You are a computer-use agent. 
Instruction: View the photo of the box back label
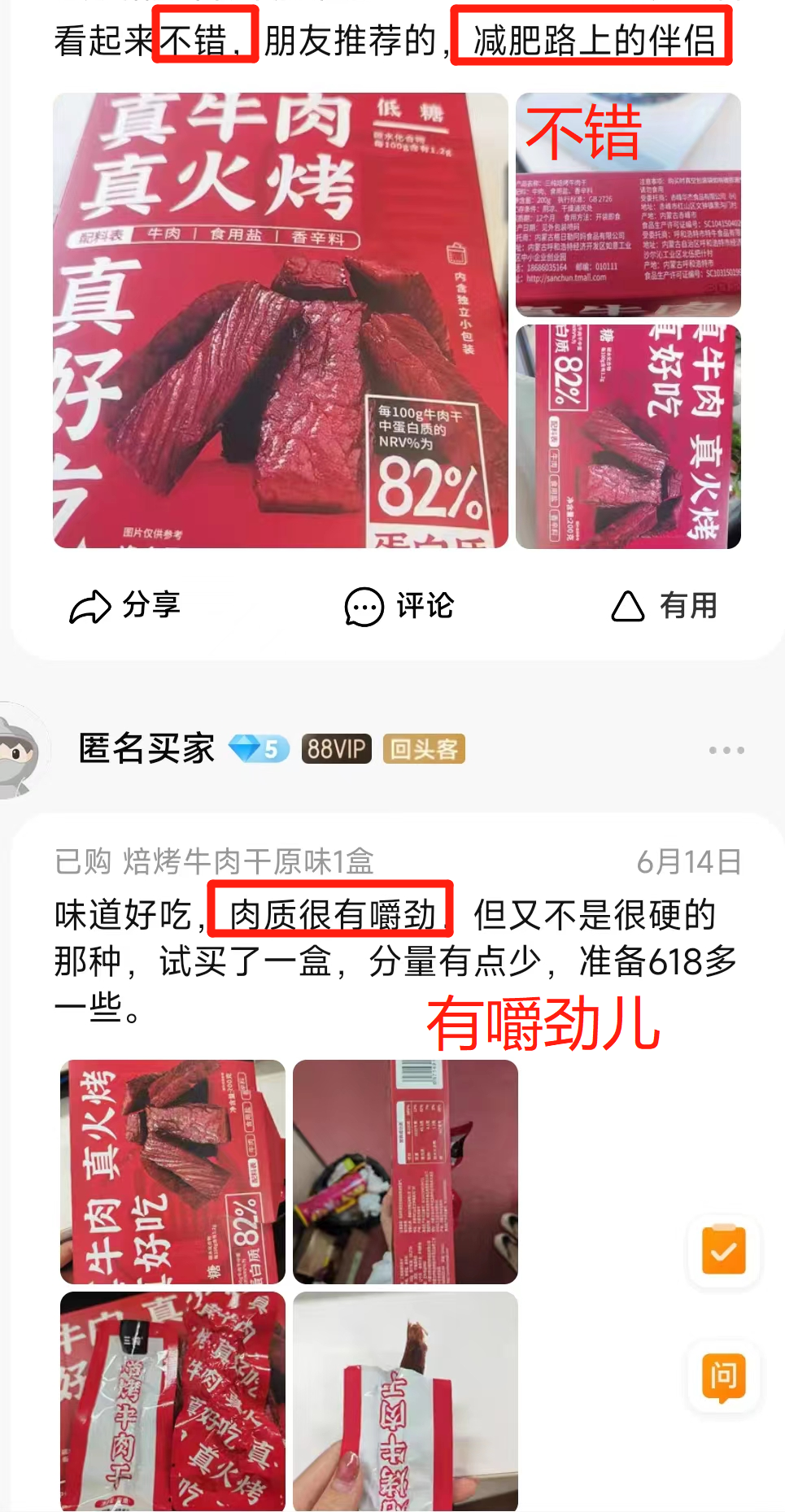[x=628, y=204]
